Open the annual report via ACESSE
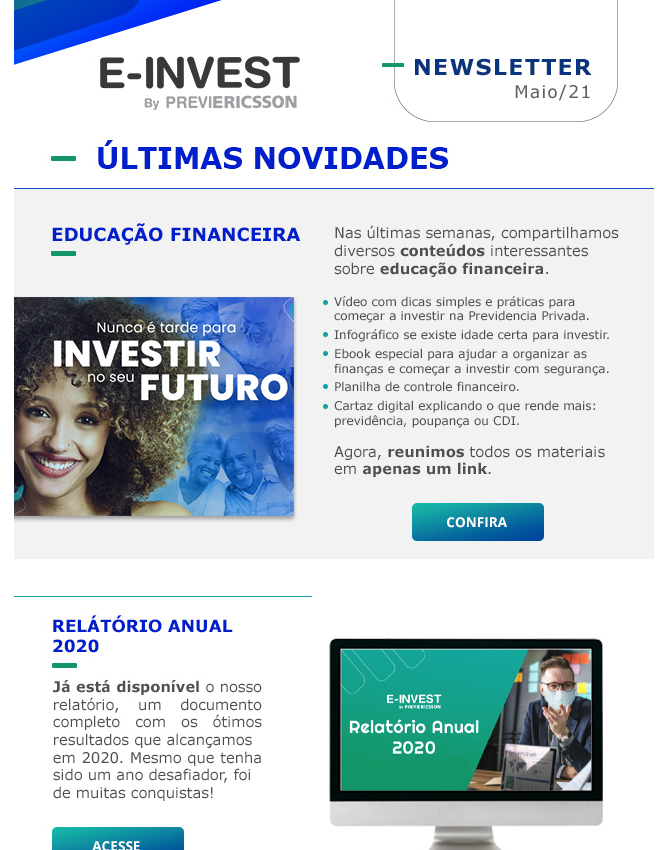Viewport: 665px width, 850px height. point(117,840)
